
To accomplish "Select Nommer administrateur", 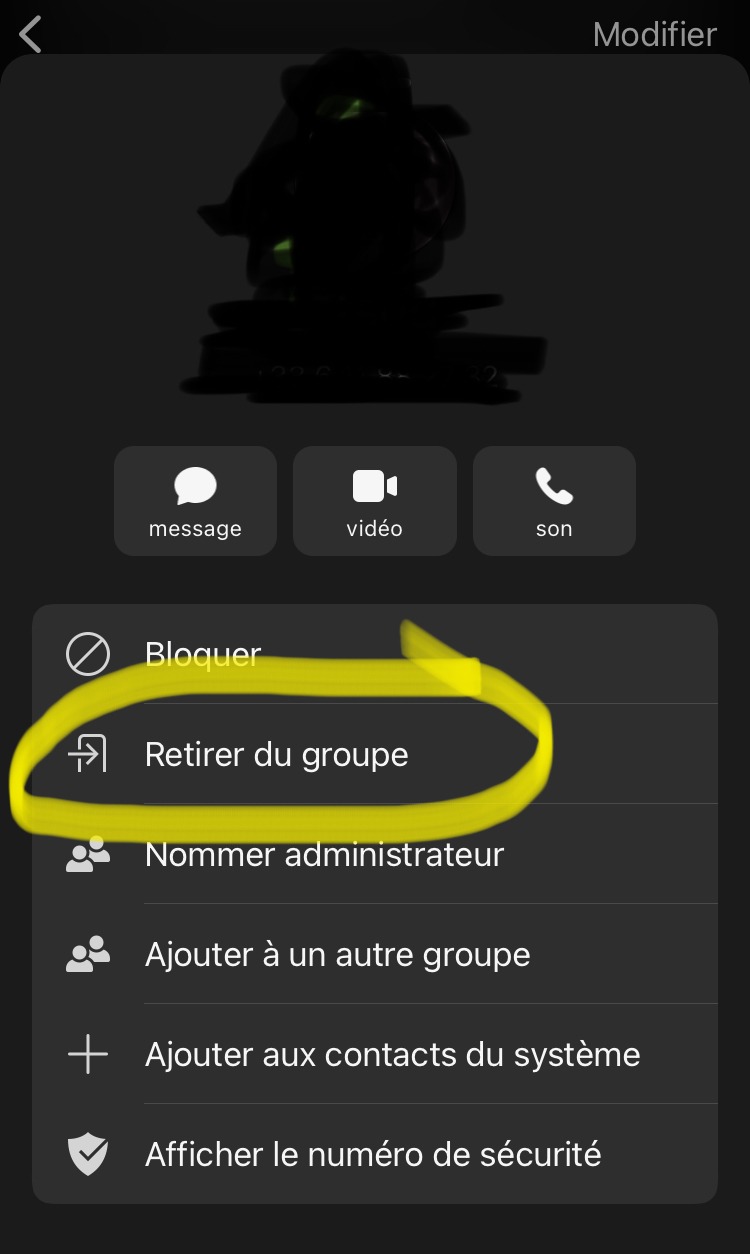I will click(375, 855).
